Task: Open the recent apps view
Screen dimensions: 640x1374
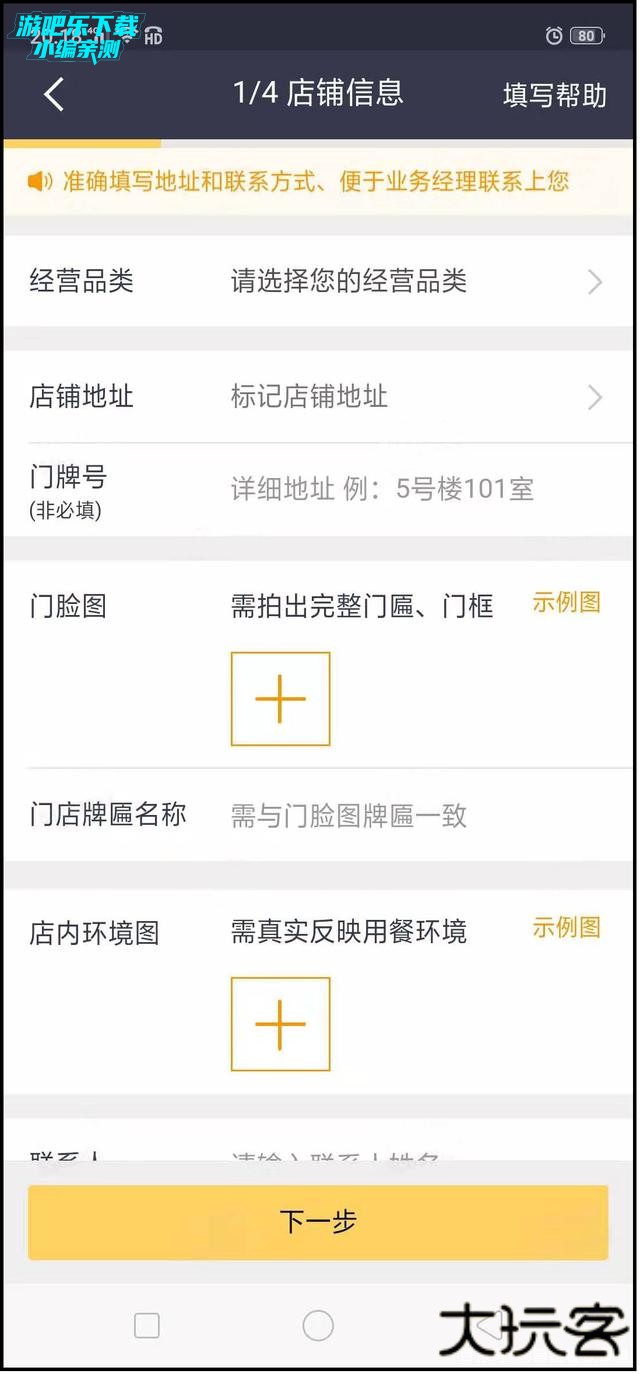Action: click(147, 1326)
